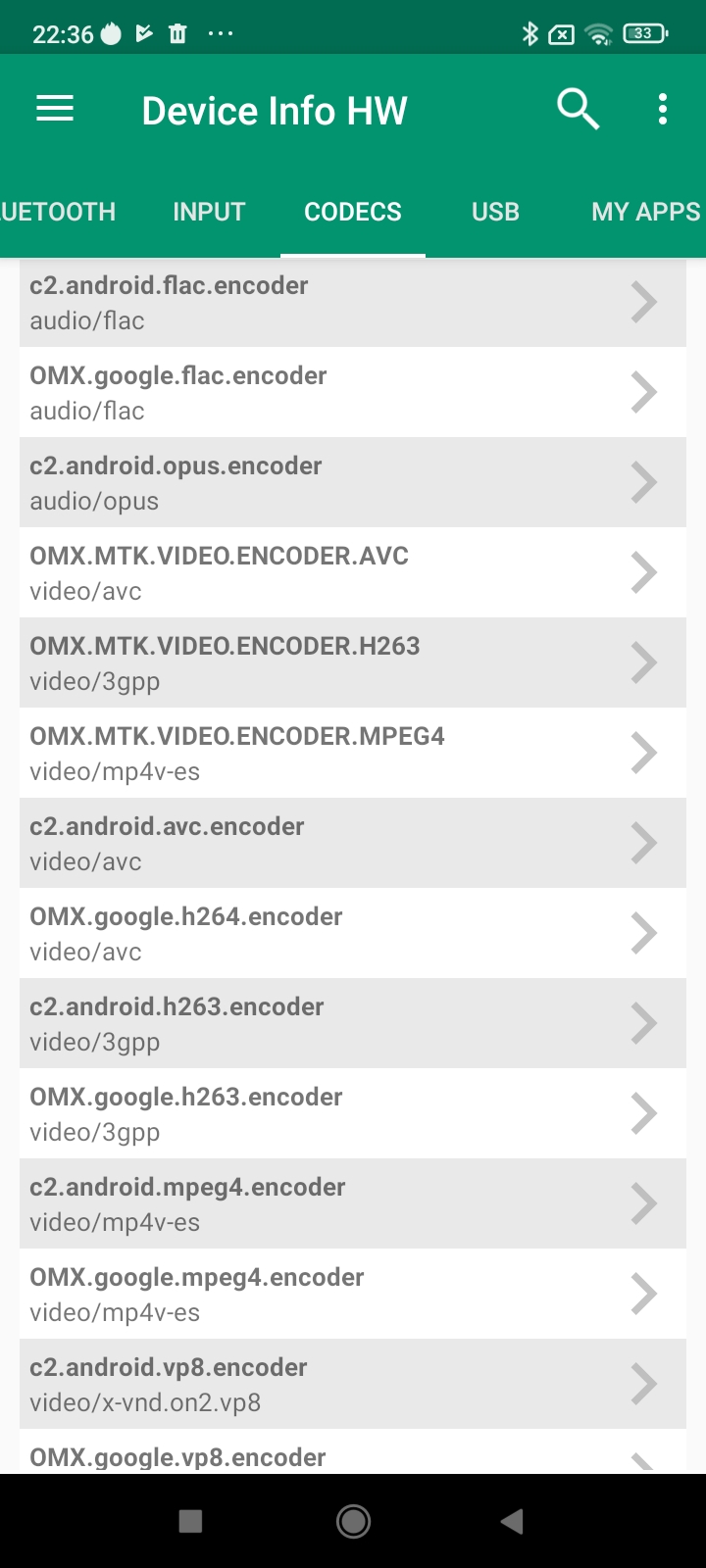Open c2.android.flac.encoder details
This screenshot has width=706, height=1568.
353,302
